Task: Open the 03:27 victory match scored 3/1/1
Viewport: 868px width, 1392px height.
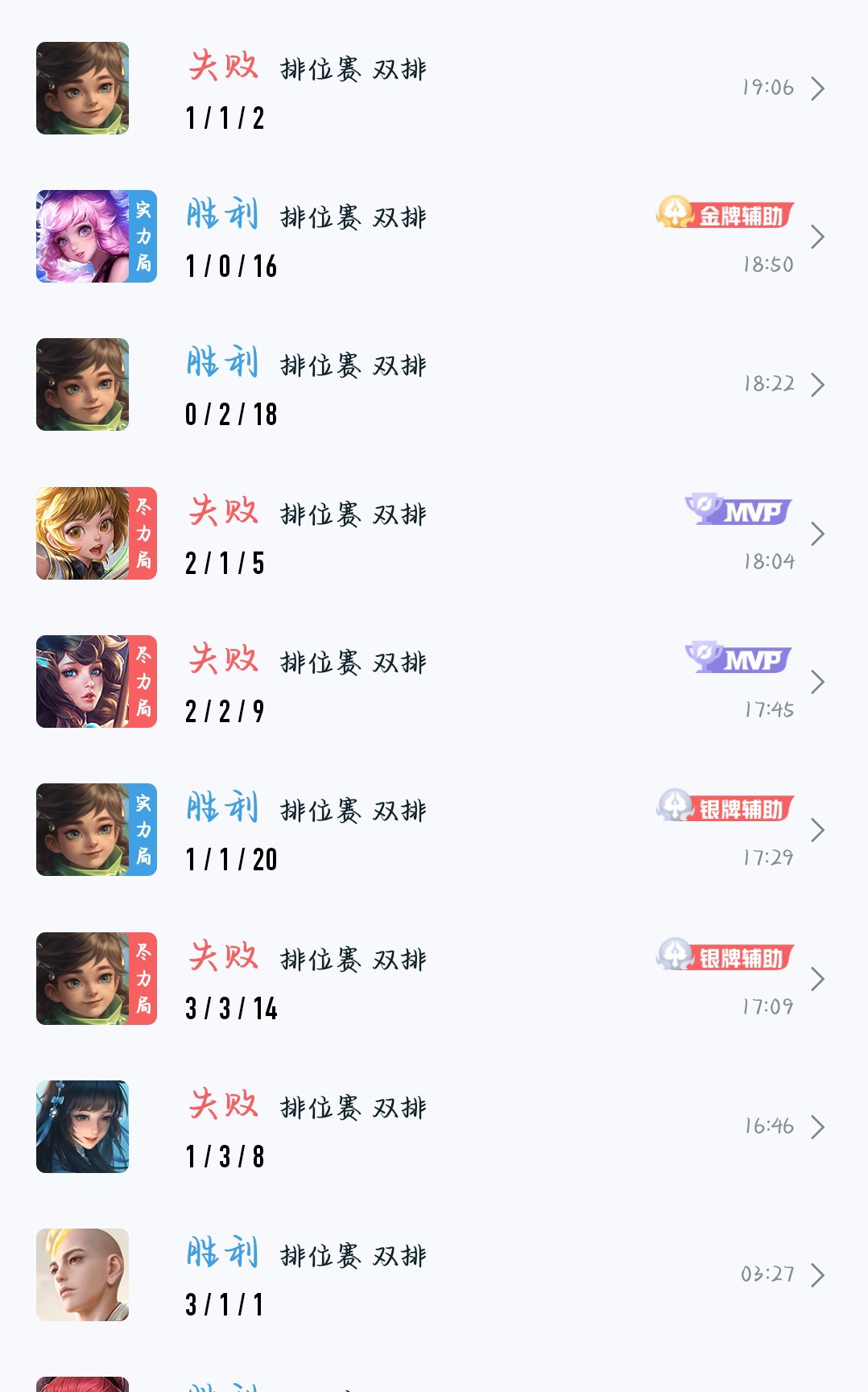Action: (x=434, y=1275)
